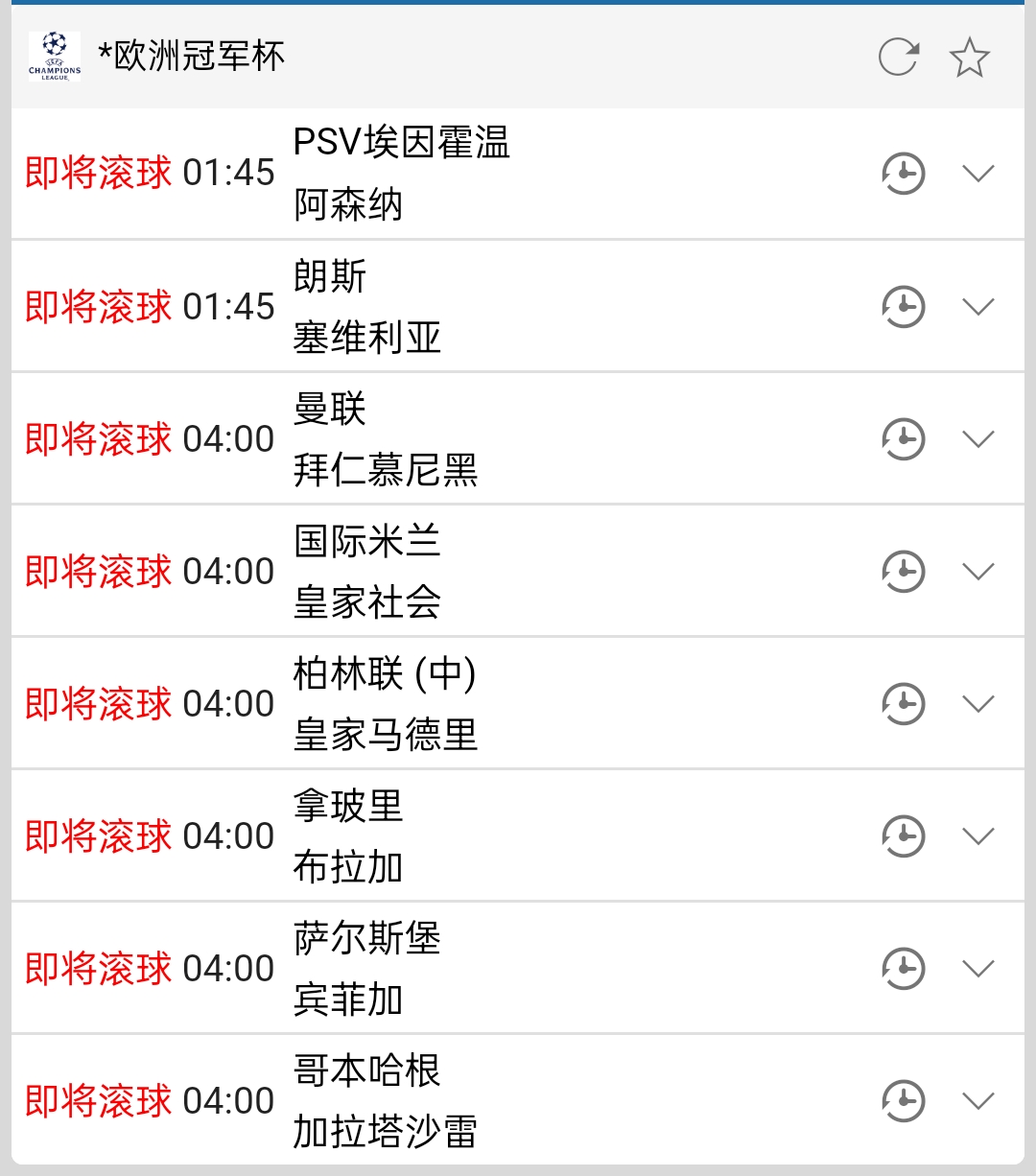Image resolution: width=1036 pixels, height=1176 pixels.
Task: Expand the 曼联 vs 拜仁慕尼黑 chevron
Action: (977, 439)
